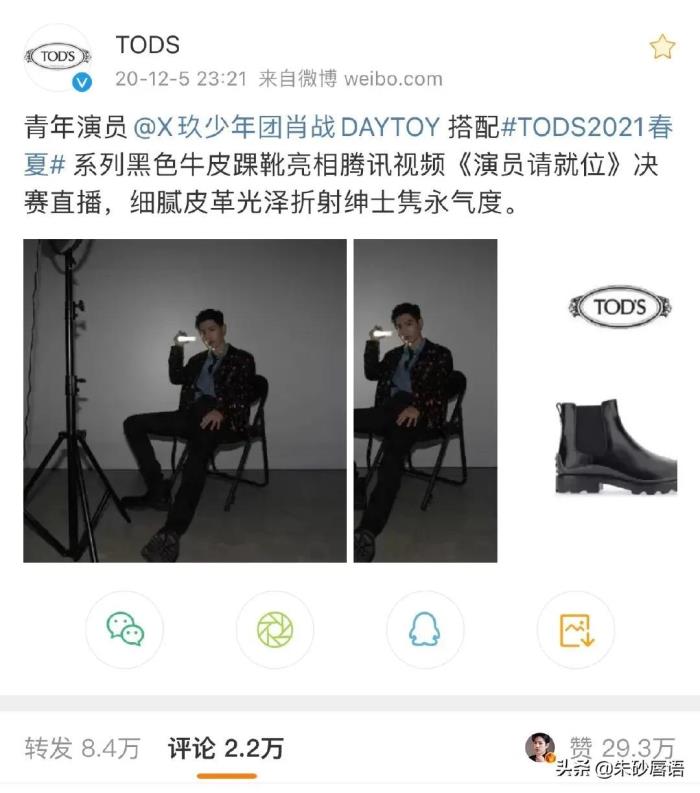Favorite this post with the star icon

click(x=662, y=46)
